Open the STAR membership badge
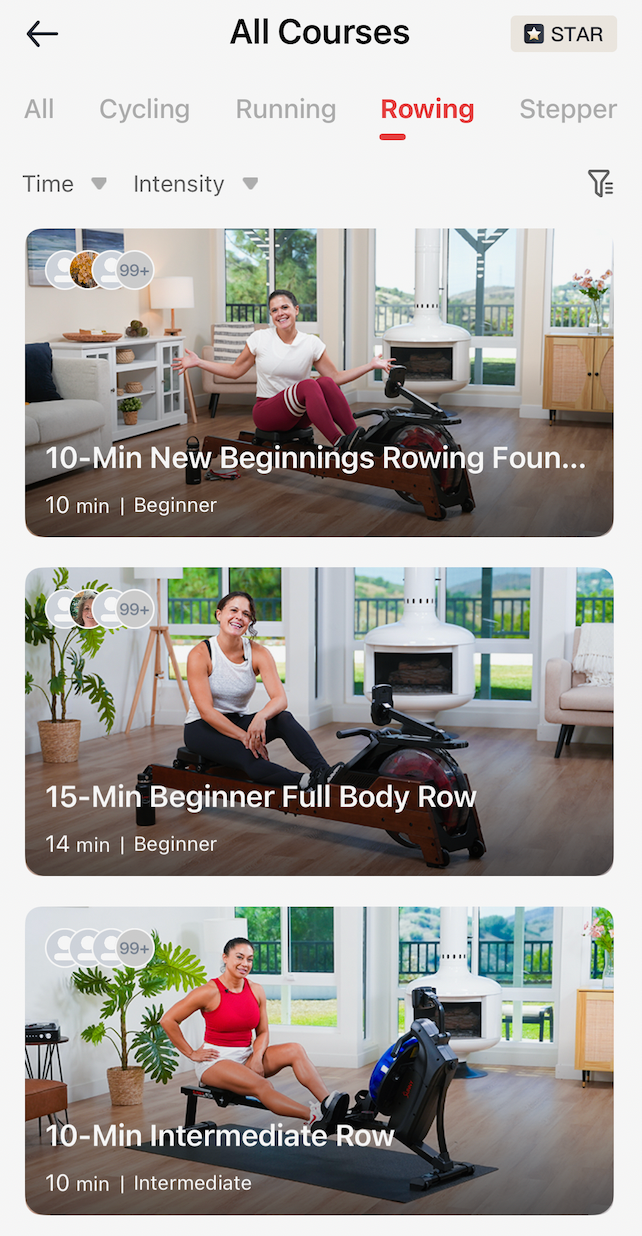Screen dimensions: 642x1236 pos(564,34)
